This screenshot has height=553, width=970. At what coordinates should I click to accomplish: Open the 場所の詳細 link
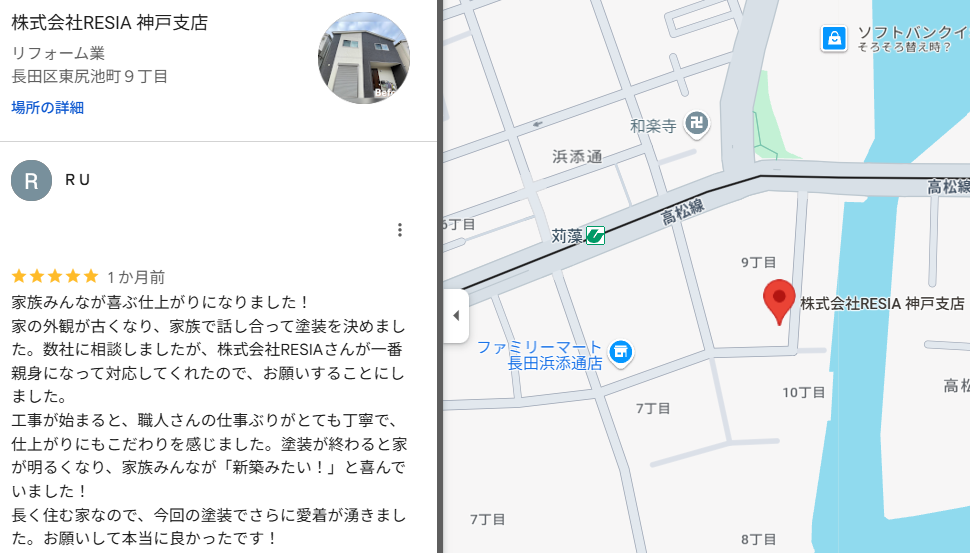[48, 107]
